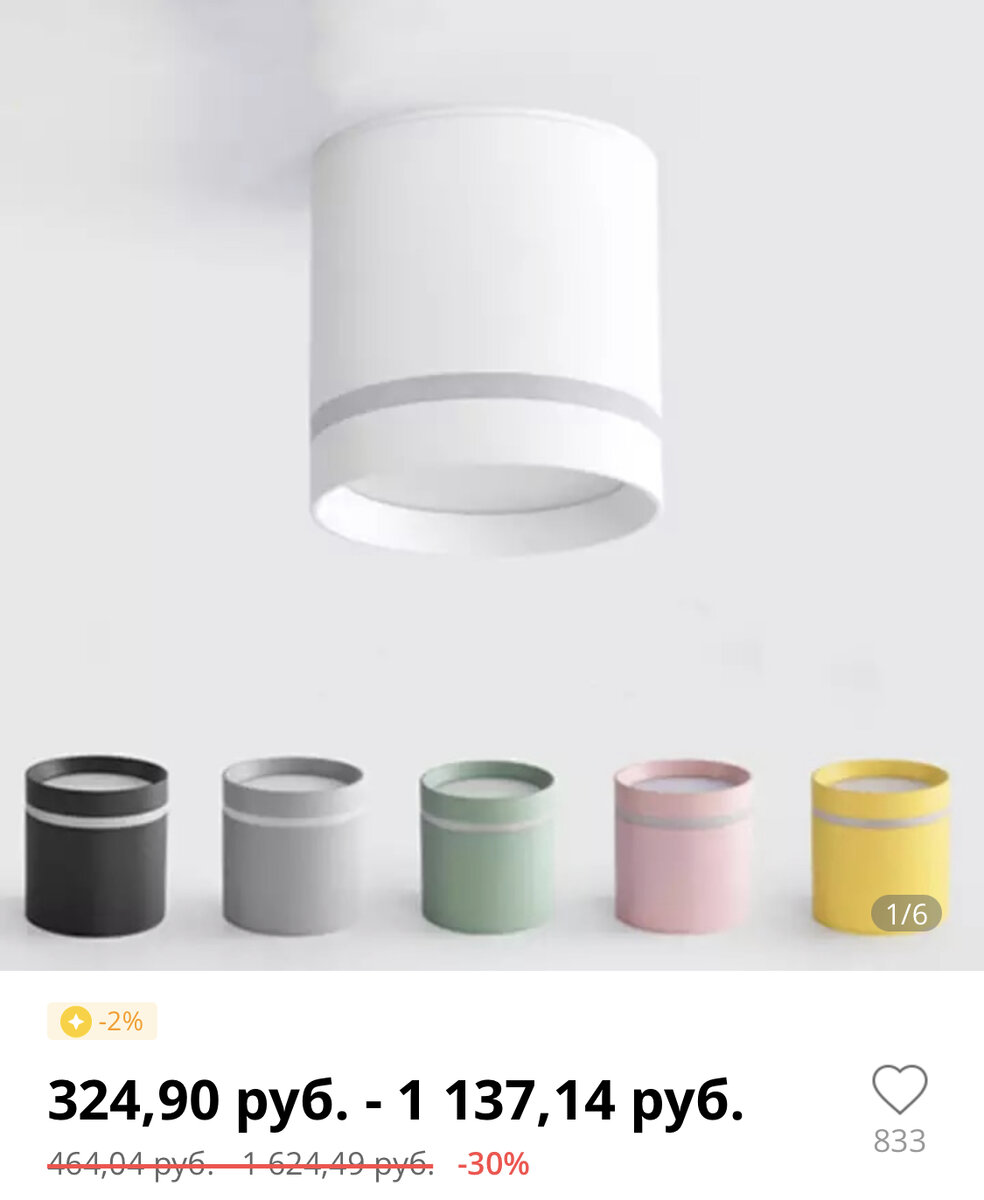984x1200 pixels.
Task: Add the lamp to wishlist with heart
Action: [899, 1090]
